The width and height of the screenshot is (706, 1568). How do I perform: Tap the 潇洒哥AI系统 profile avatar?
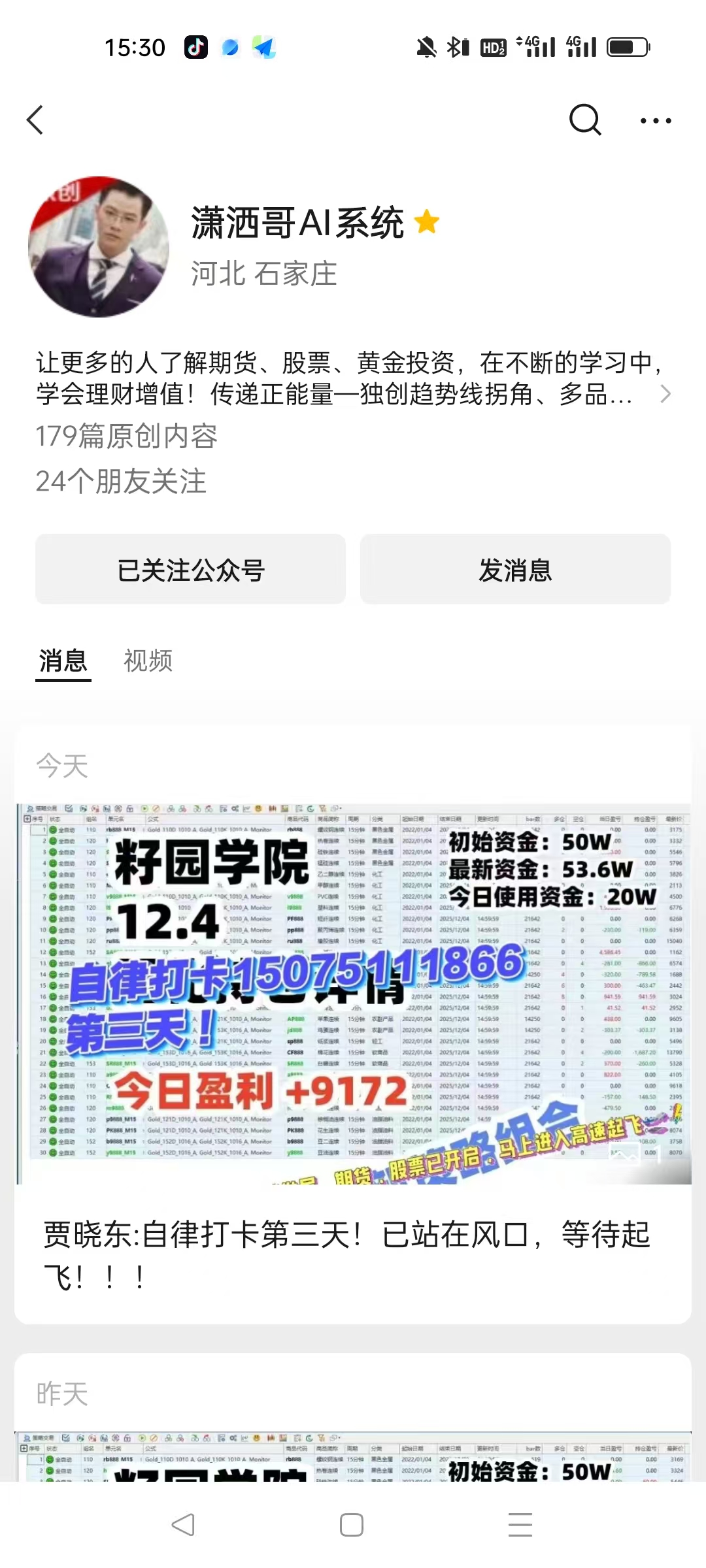(99, 247)
